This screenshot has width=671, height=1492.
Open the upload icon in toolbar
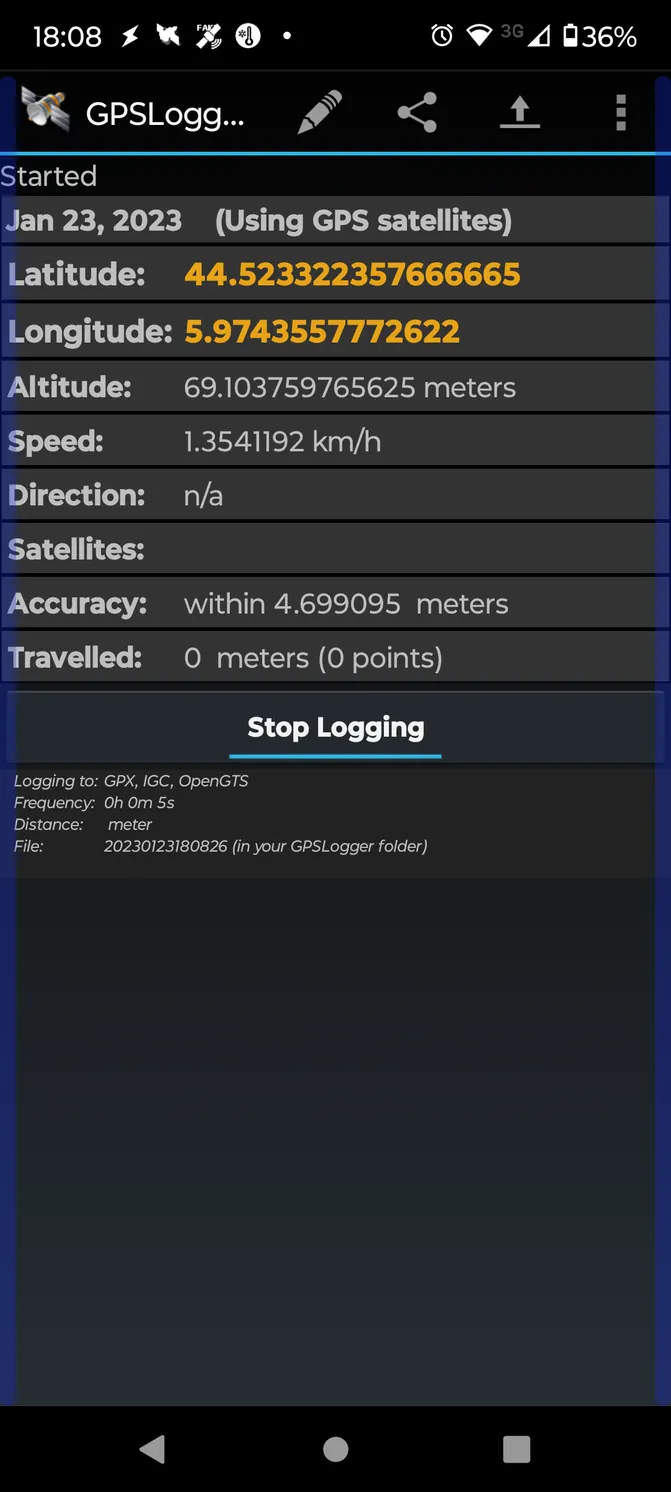point(519,112)
